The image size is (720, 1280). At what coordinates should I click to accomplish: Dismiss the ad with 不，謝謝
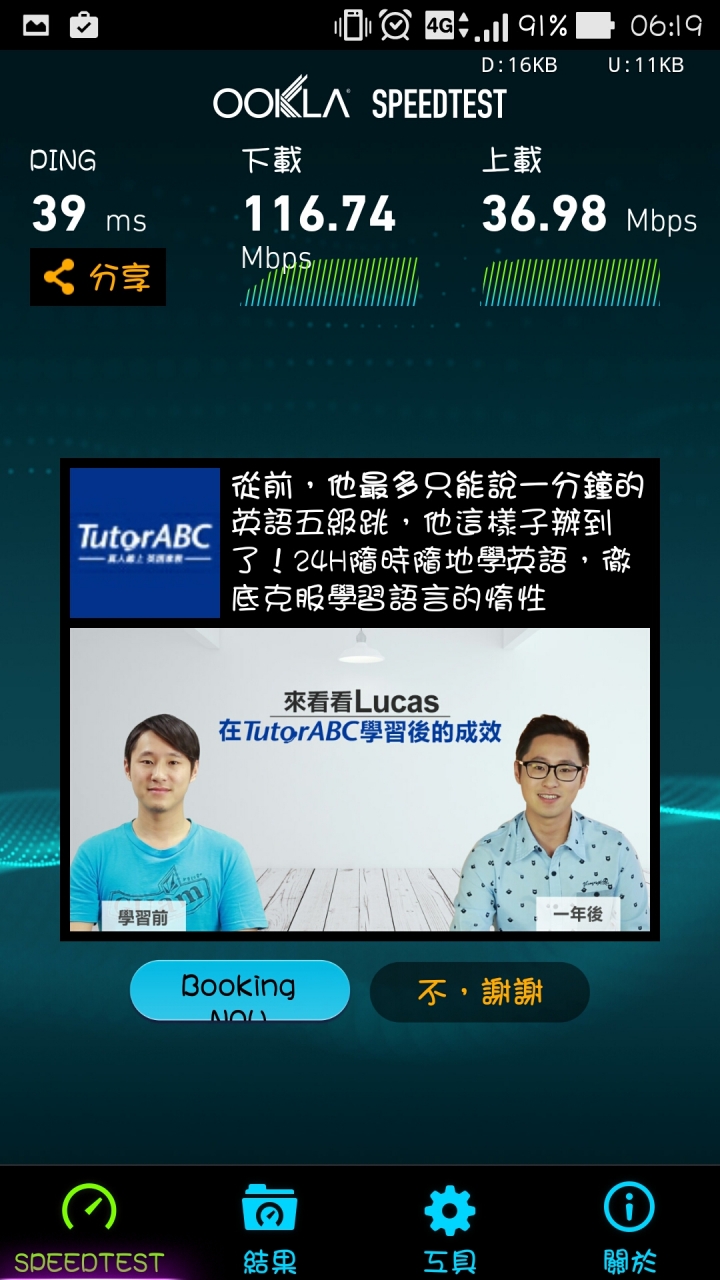[480, 992]
